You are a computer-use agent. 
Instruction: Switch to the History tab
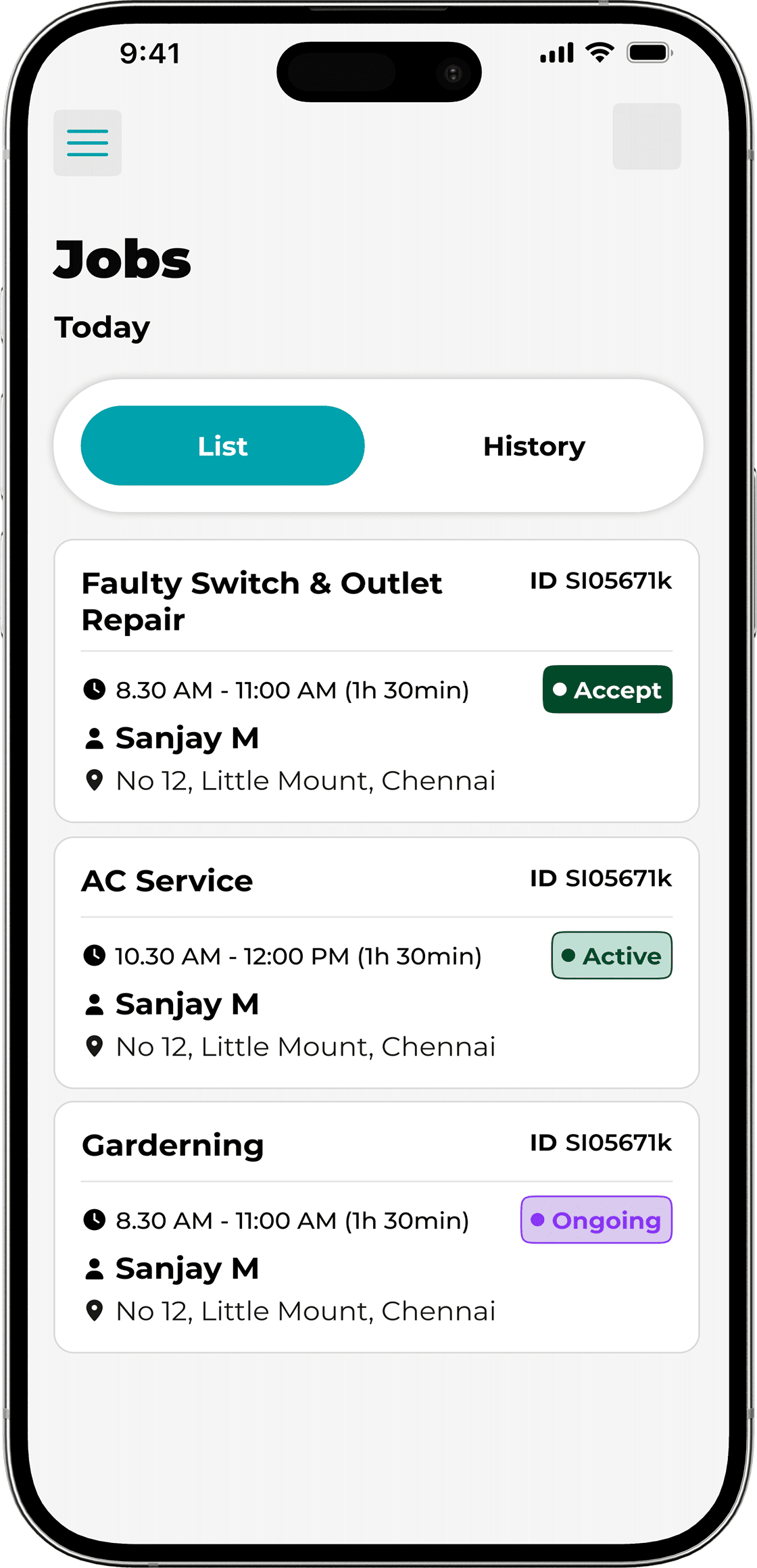(534, 446)
